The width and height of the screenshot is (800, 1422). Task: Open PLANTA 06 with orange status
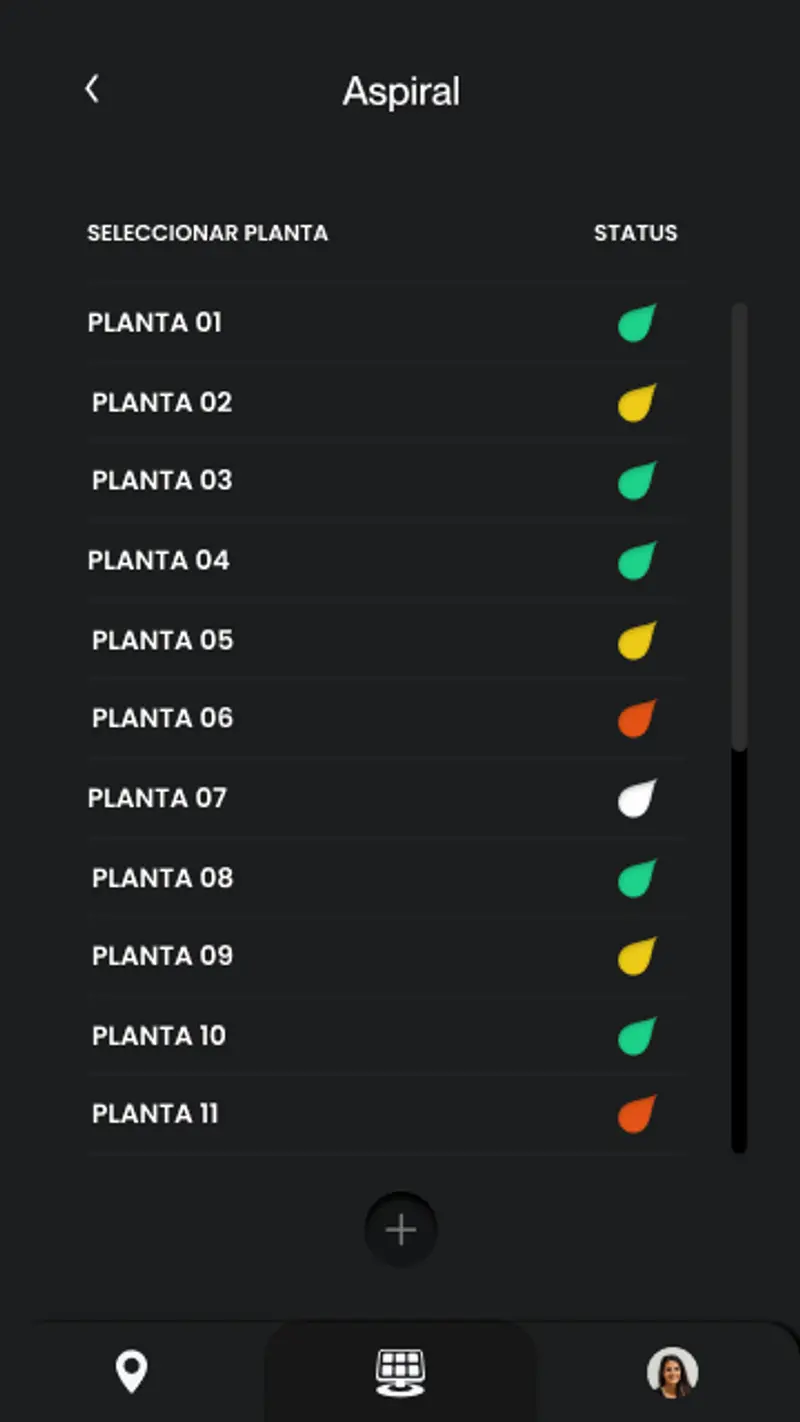(x=163, y=718)
